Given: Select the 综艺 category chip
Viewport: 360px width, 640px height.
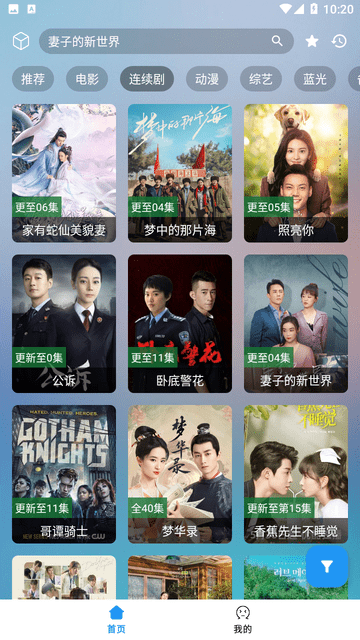Looking at the screenshot, I should click(261, 79).
